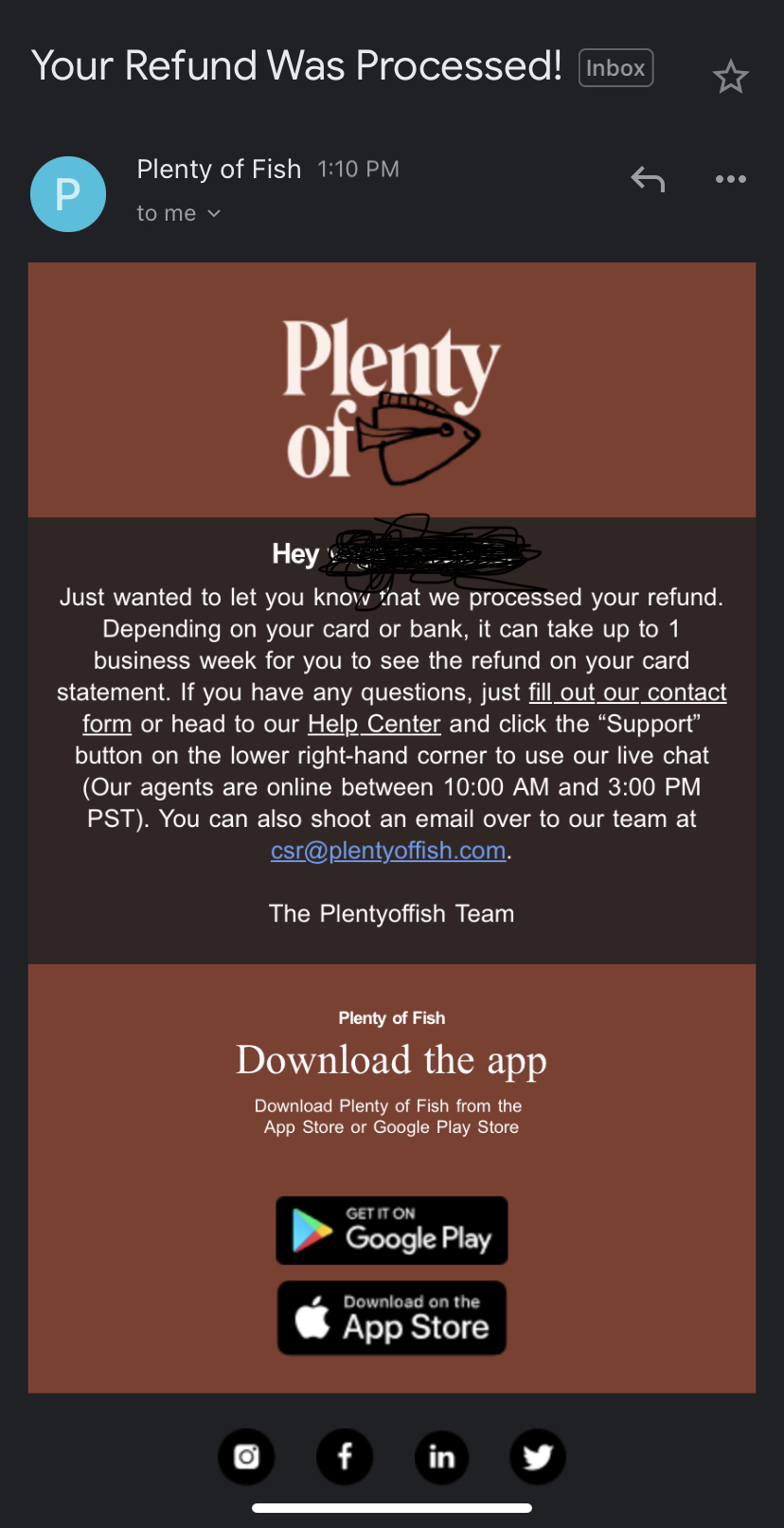
Task: Download on the App Store
Action: click(x=392, y=1318)
